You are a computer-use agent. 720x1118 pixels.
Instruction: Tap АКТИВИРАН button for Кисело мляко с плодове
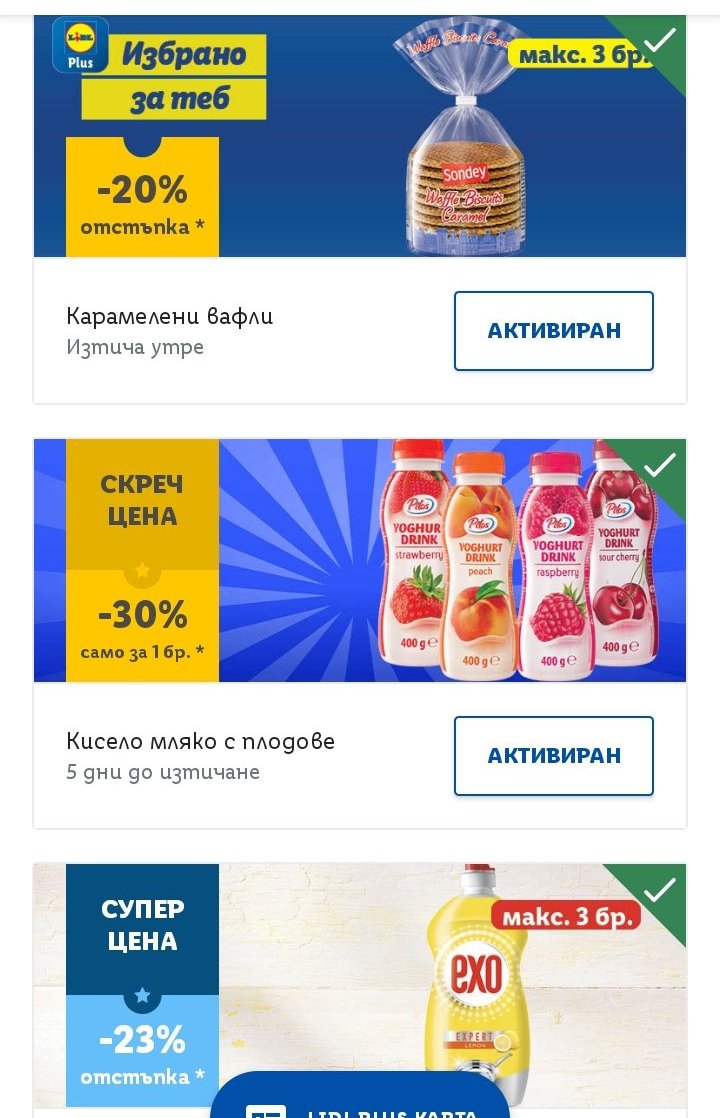pos(553,756)
